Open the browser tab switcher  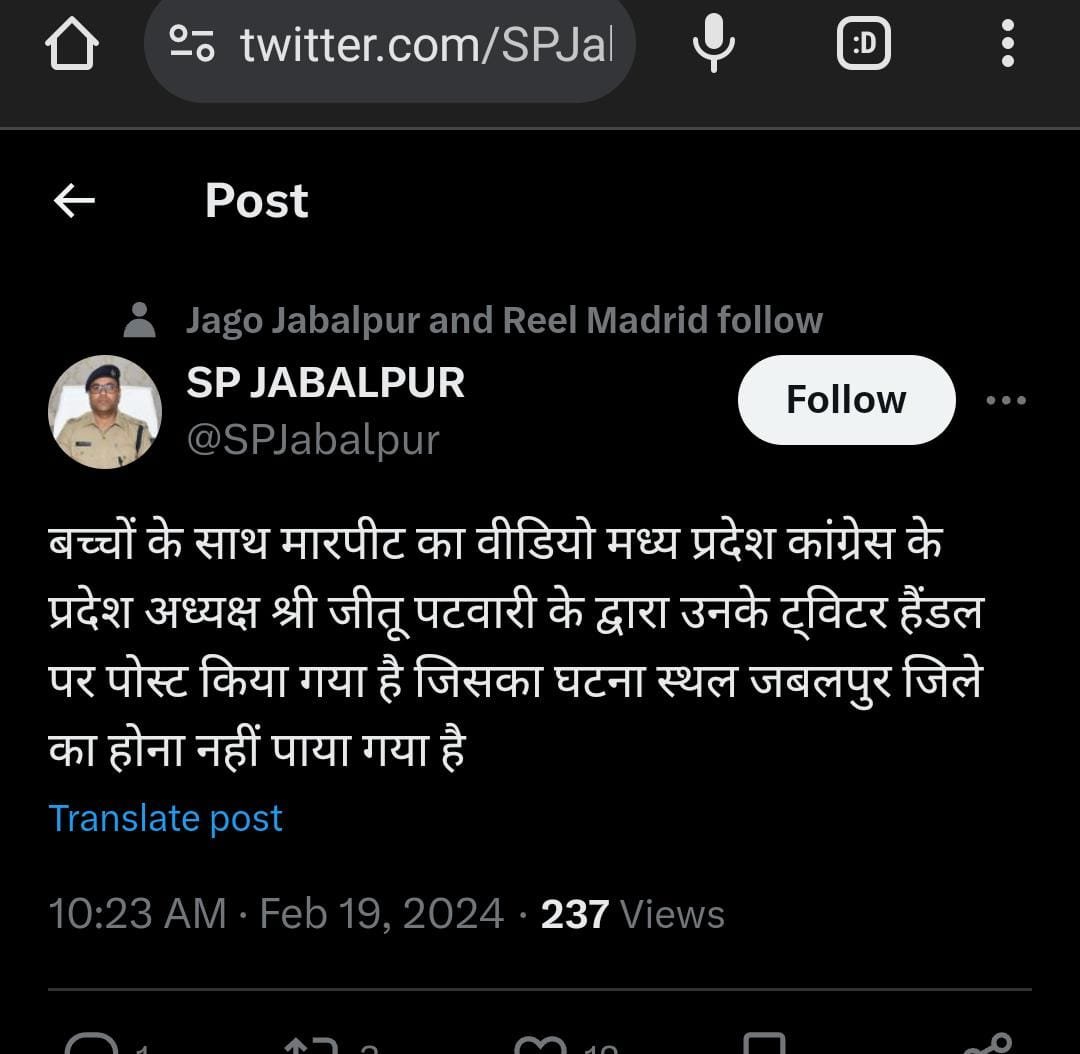(x=863, y=45)
